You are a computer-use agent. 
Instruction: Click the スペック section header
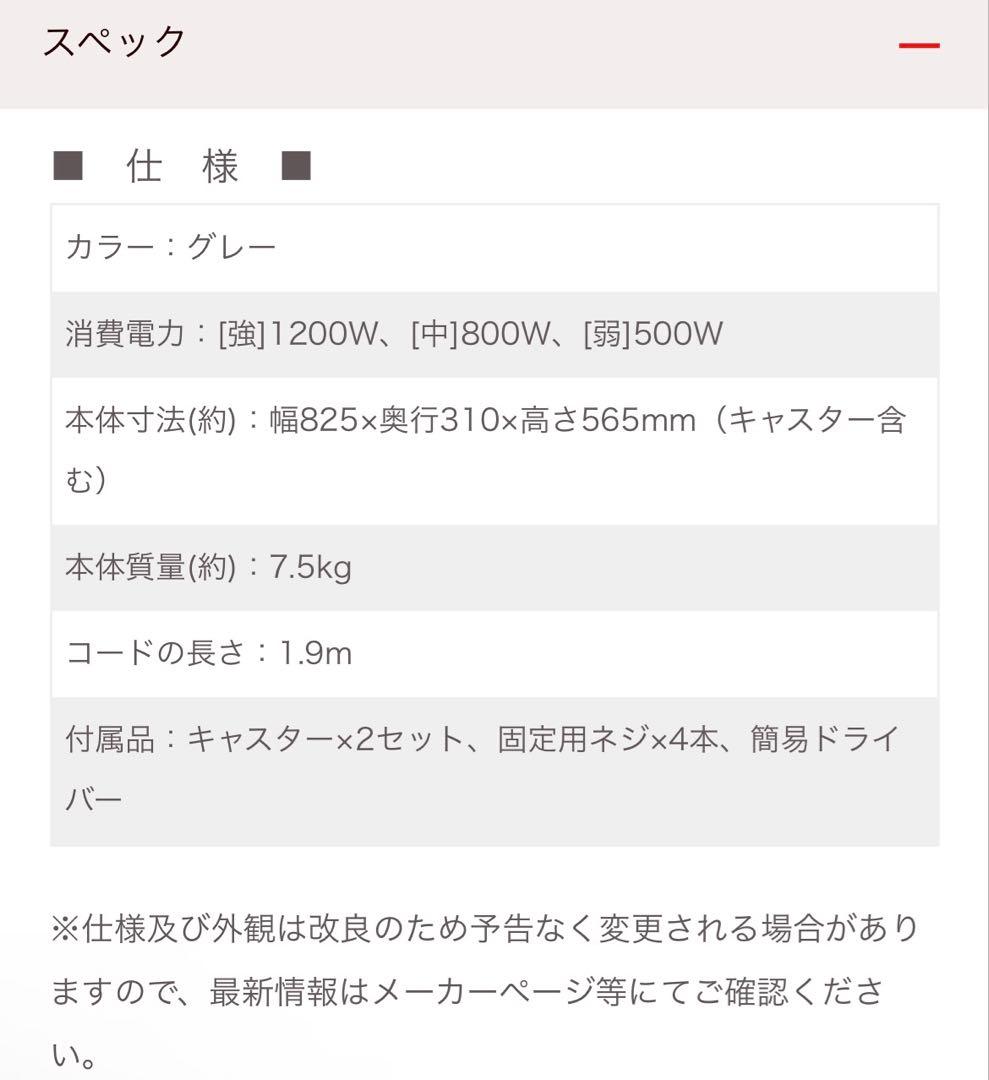coord(112,42)
